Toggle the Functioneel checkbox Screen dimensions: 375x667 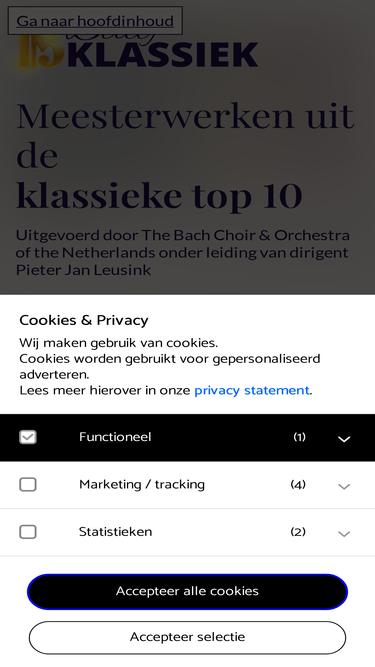[x=28, y=437]
